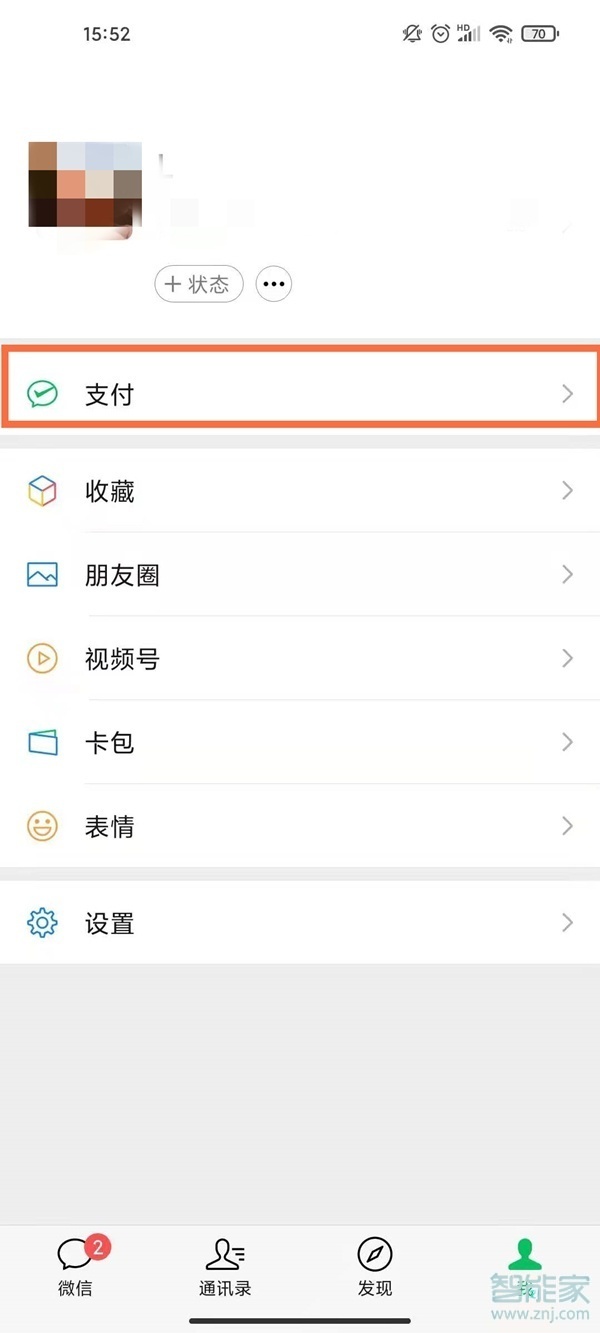Switch to the 发现 discover tab
Image resolution: width=600 pixels, height=1333 pixels.
click(x=375, y=1266)
